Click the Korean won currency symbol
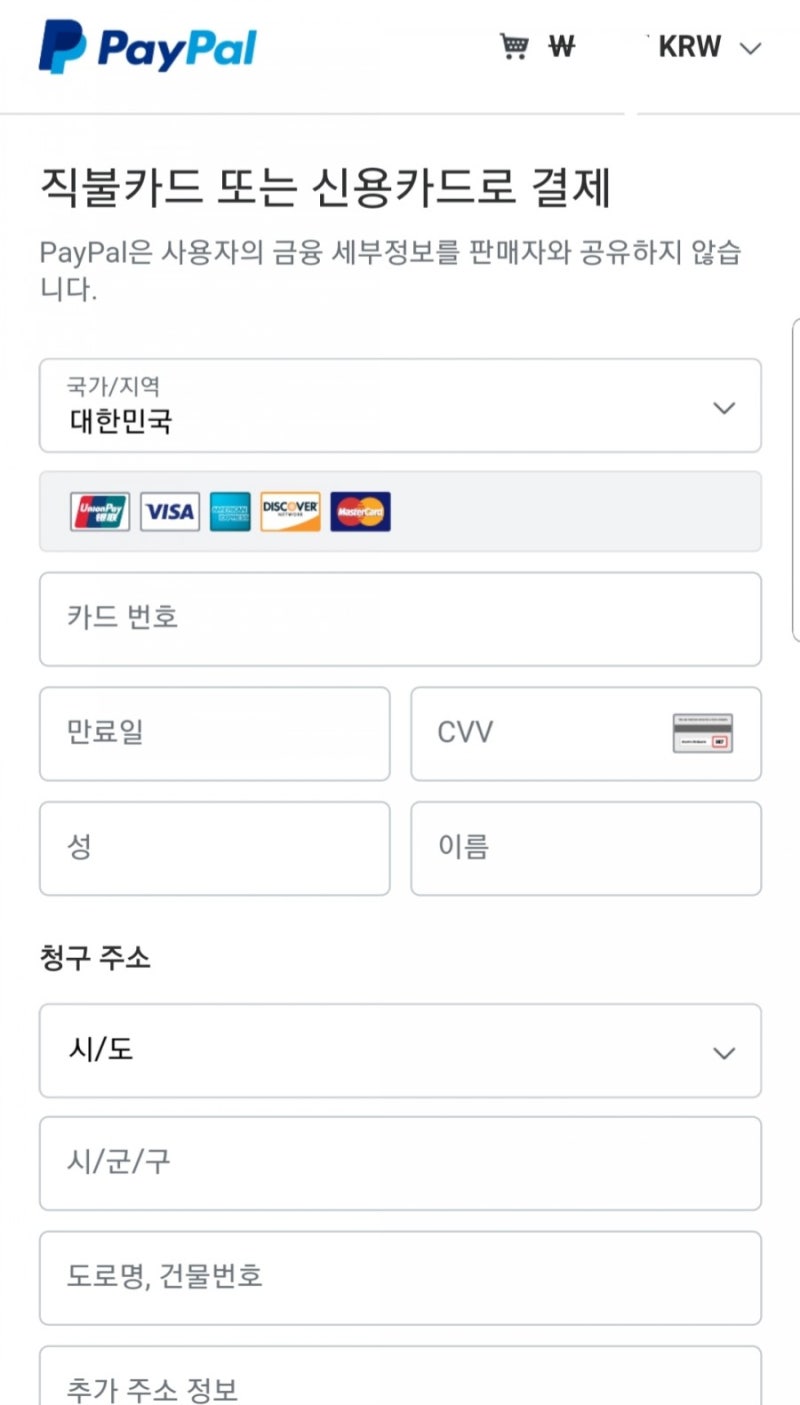This screenshot has height=1405, width=800. pos(562,46)
